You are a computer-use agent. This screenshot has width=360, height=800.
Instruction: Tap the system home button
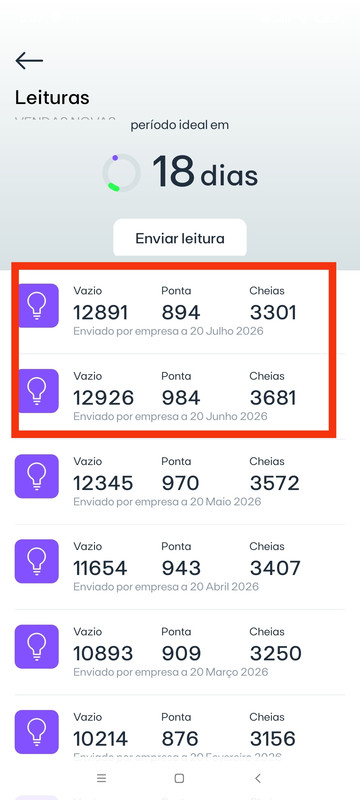pos(179,778)
